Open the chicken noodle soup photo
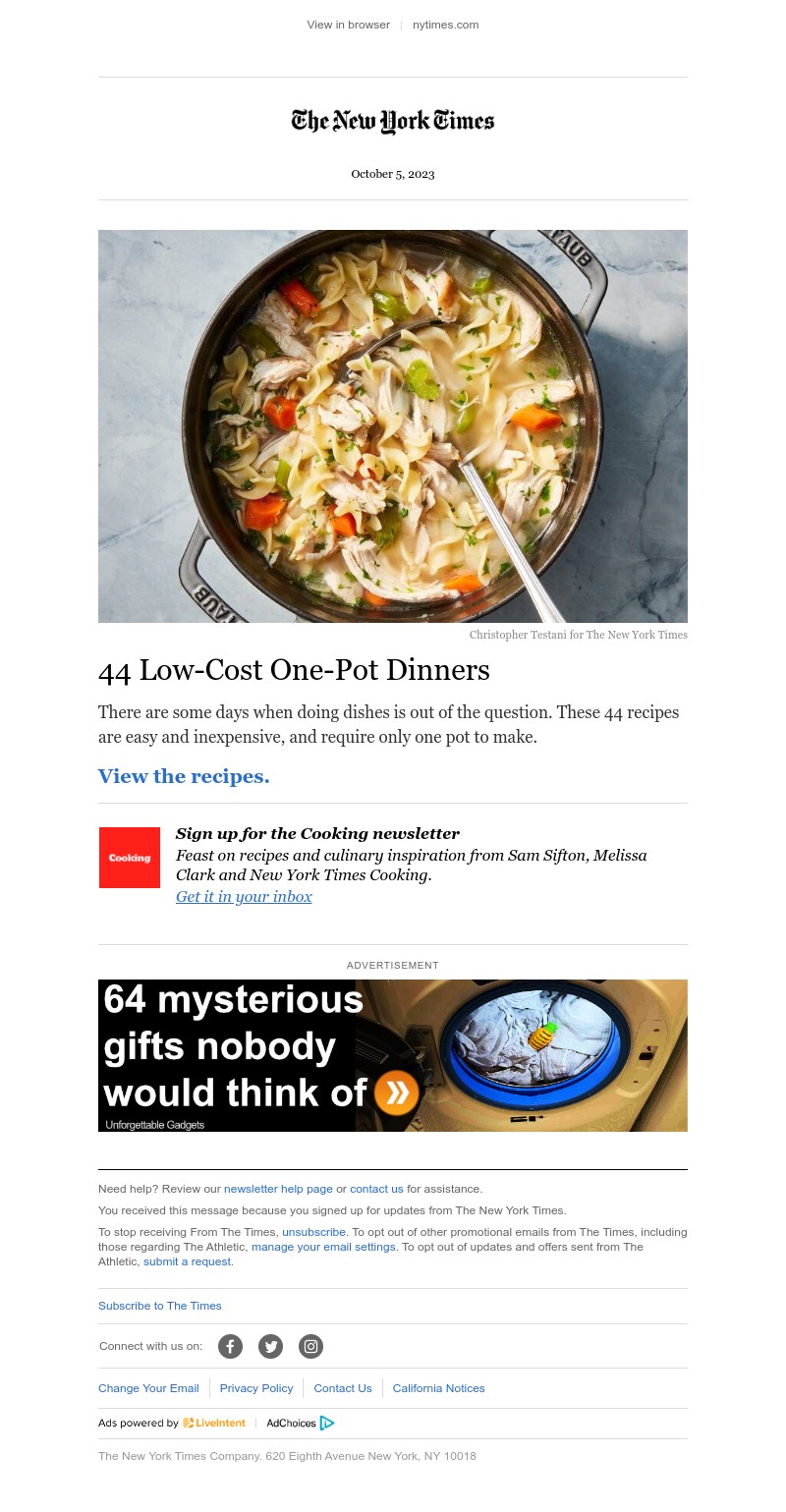Viewport: 786px width, 1512px height. point(393,425)
